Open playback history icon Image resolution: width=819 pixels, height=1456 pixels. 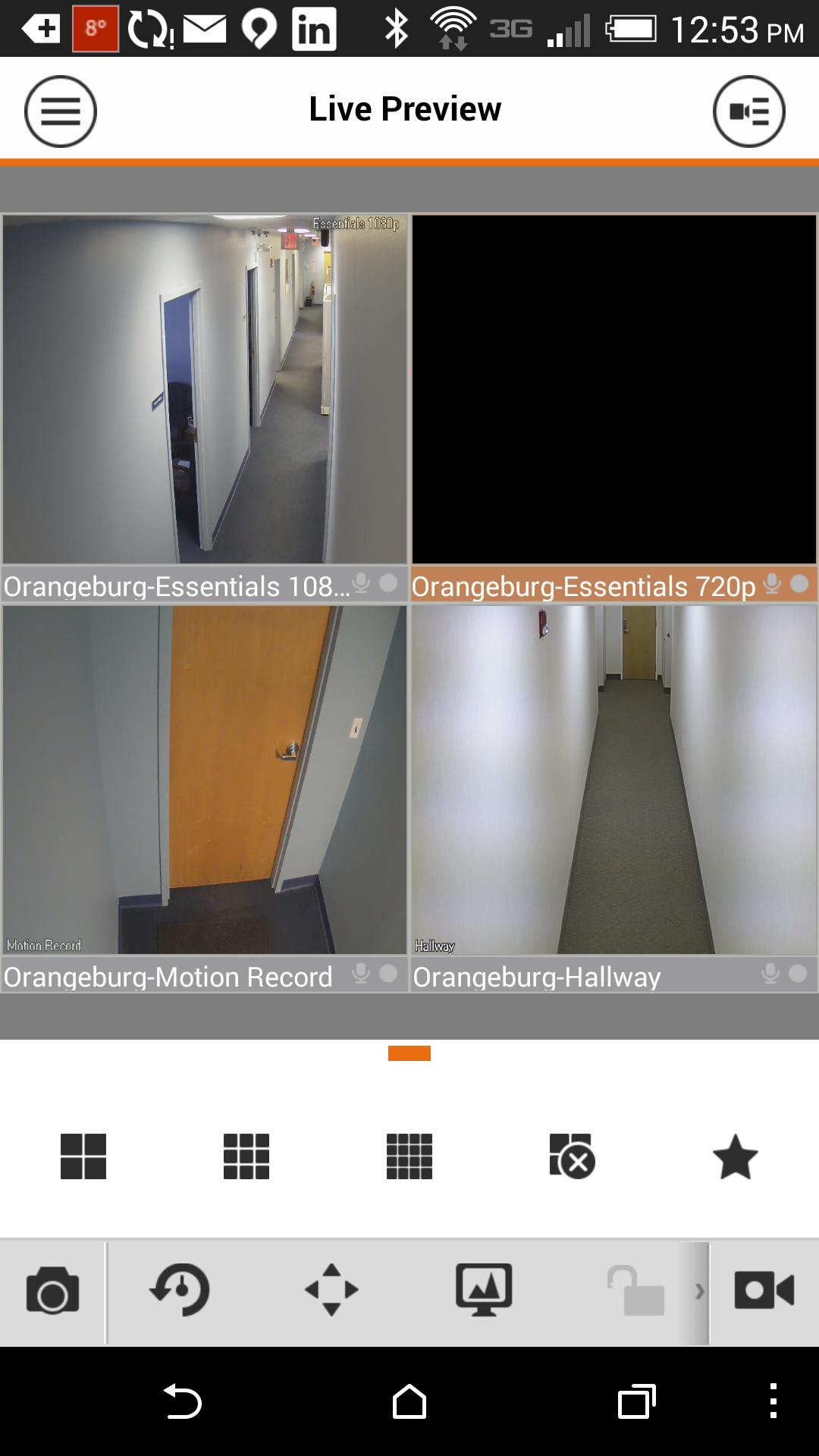[180, 1290]
